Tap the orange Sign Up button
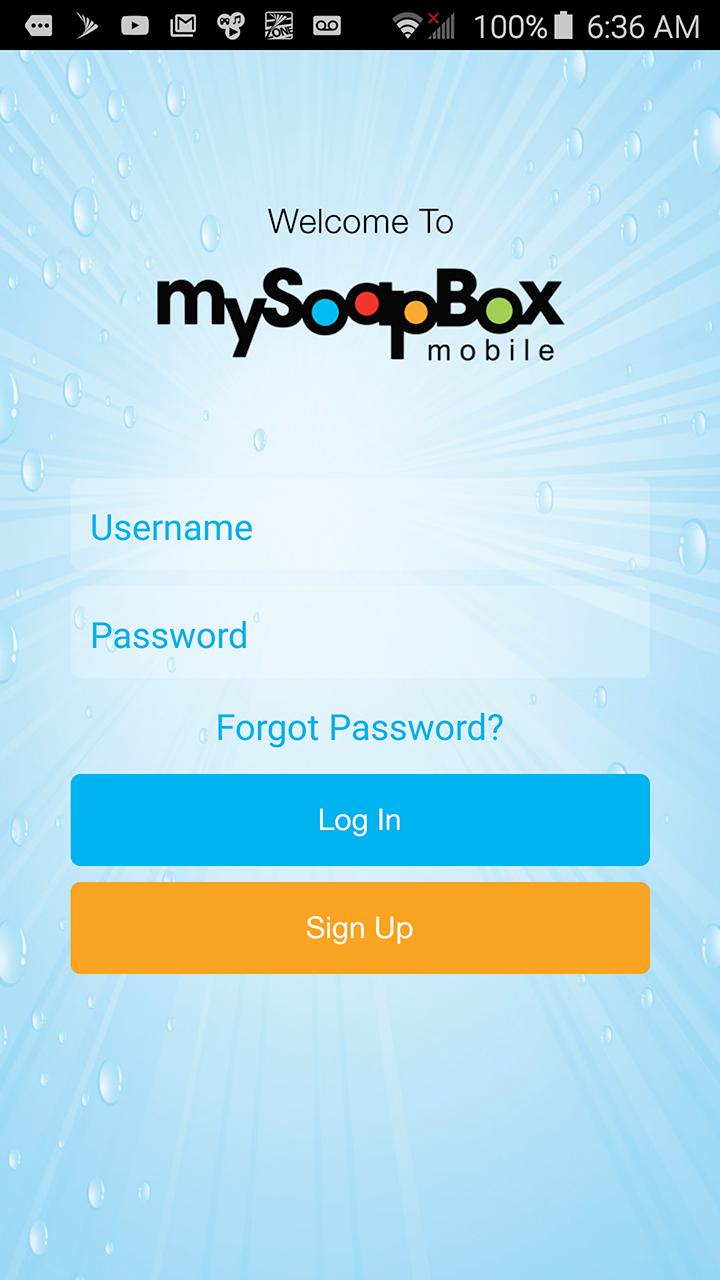The height and width of the screenshot is (1280, 720). [x=360, y=928]
